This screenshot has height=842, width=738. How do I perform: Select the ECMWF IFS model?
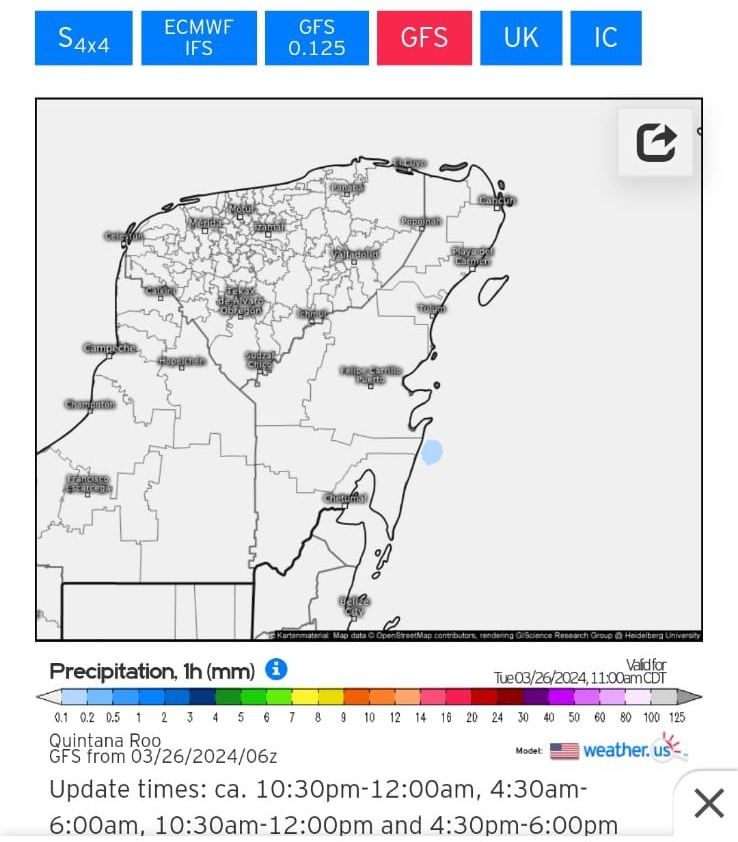(x=198, y=38)
